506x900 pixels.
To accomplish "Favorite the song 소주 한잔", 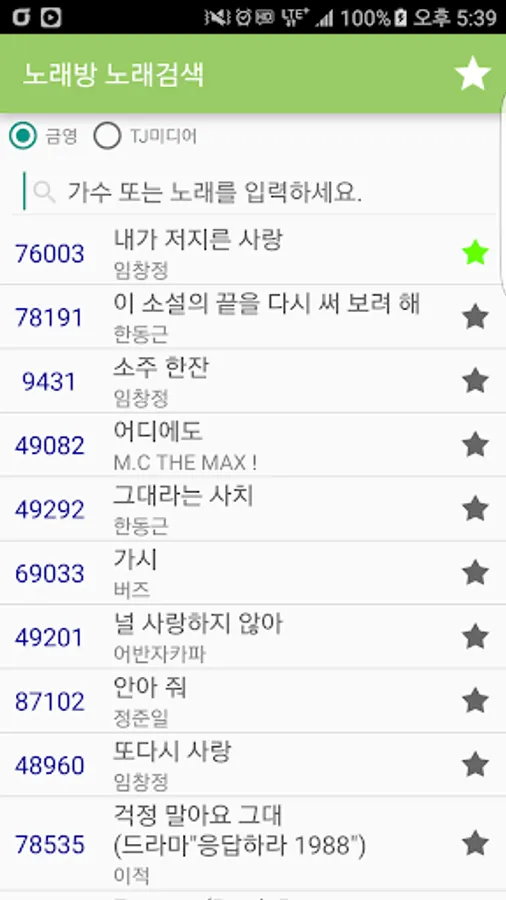I will pyautogui.click(x=476, y=381).
